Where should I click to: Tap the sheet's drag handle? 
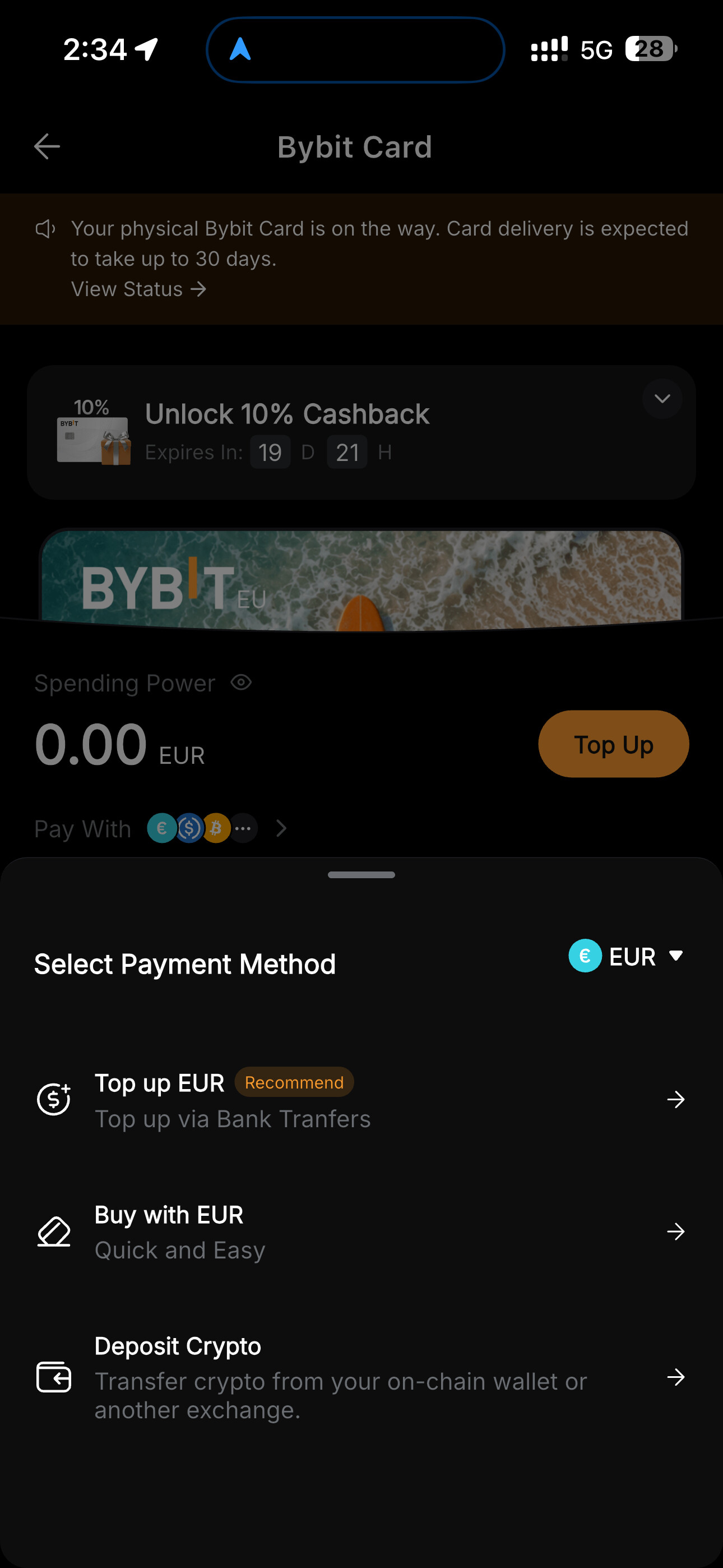361,875
